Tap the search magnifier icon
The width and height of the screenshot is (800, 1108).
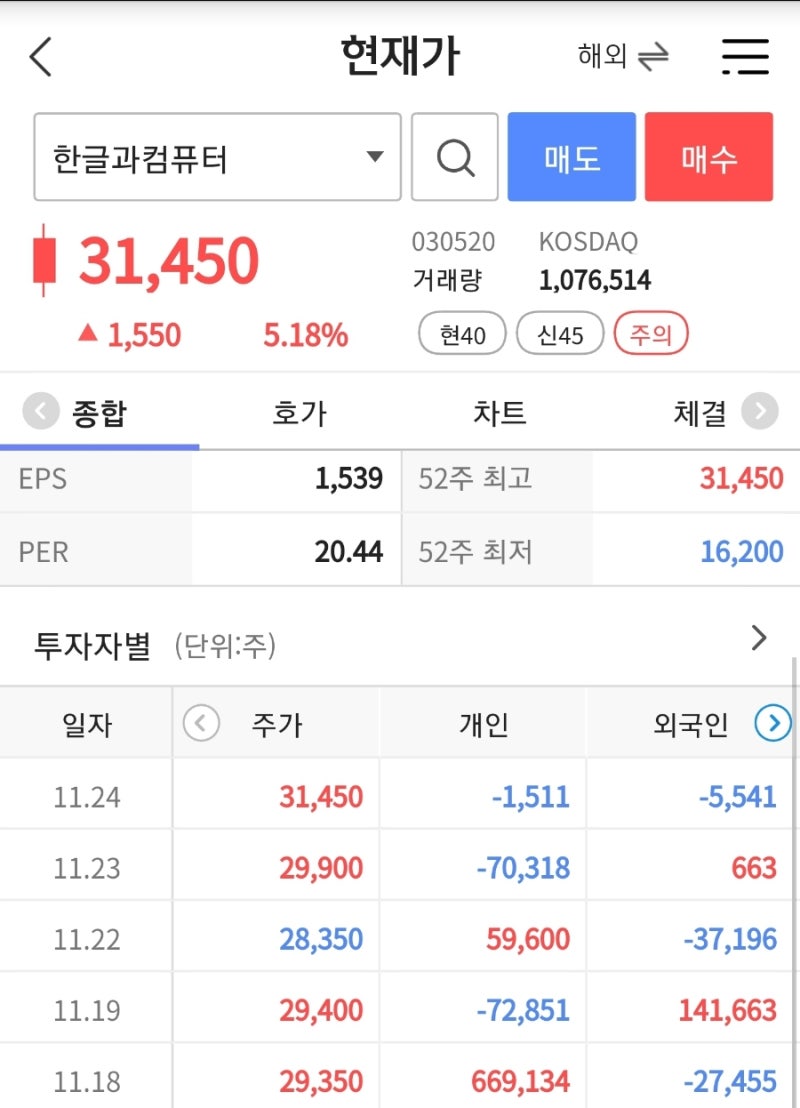click(456, 157)
